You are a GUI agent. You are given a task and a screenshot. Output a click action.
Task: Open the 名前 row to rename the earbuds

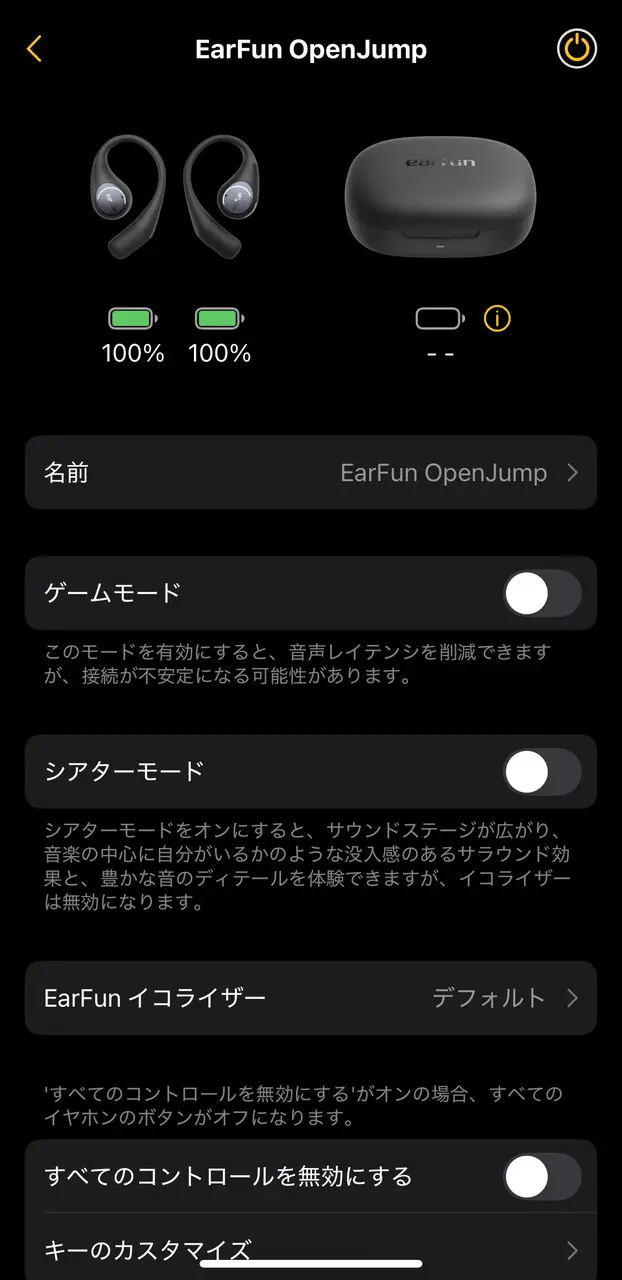[310, 473]
